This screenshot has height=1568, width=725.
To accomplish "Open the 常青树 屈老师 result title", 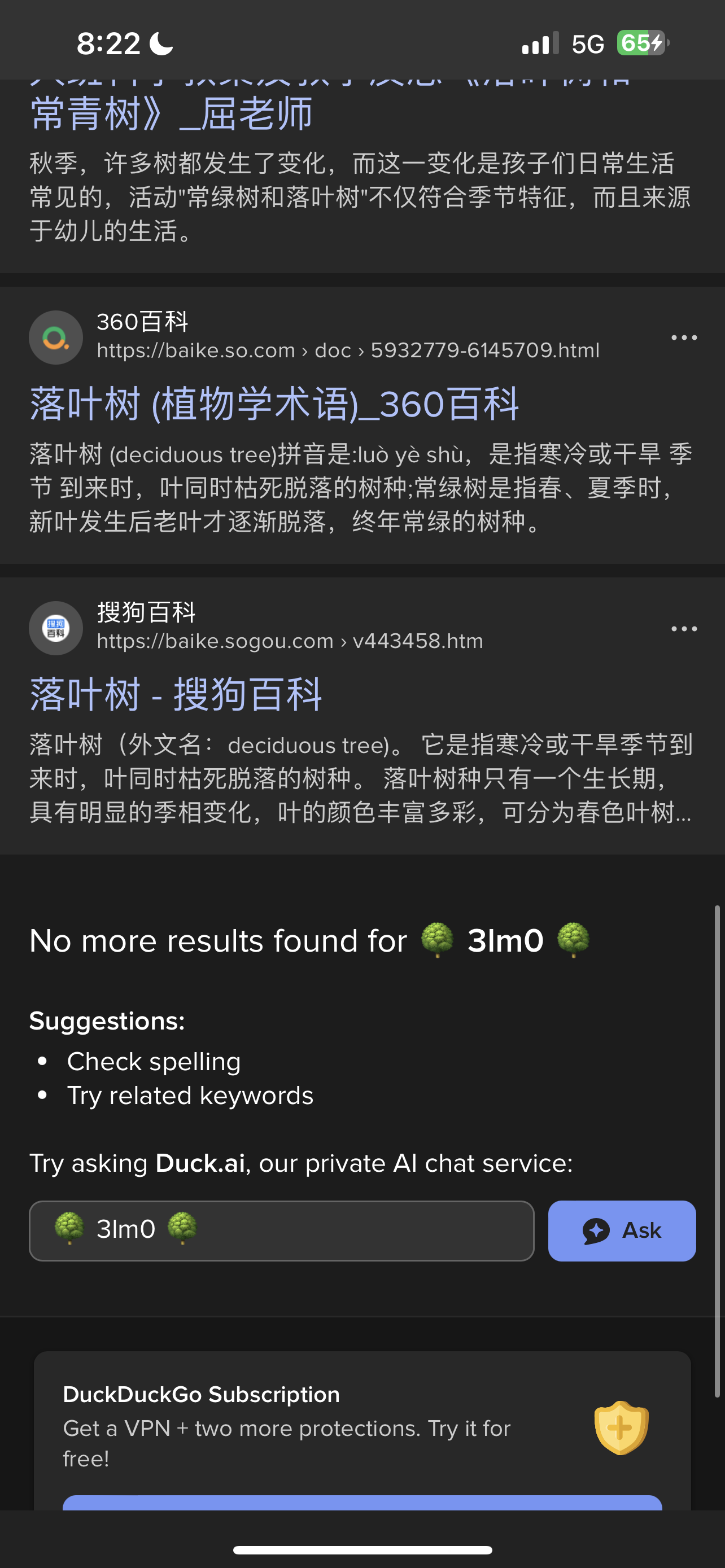I will pyautogui.click(x=171, y=113).
